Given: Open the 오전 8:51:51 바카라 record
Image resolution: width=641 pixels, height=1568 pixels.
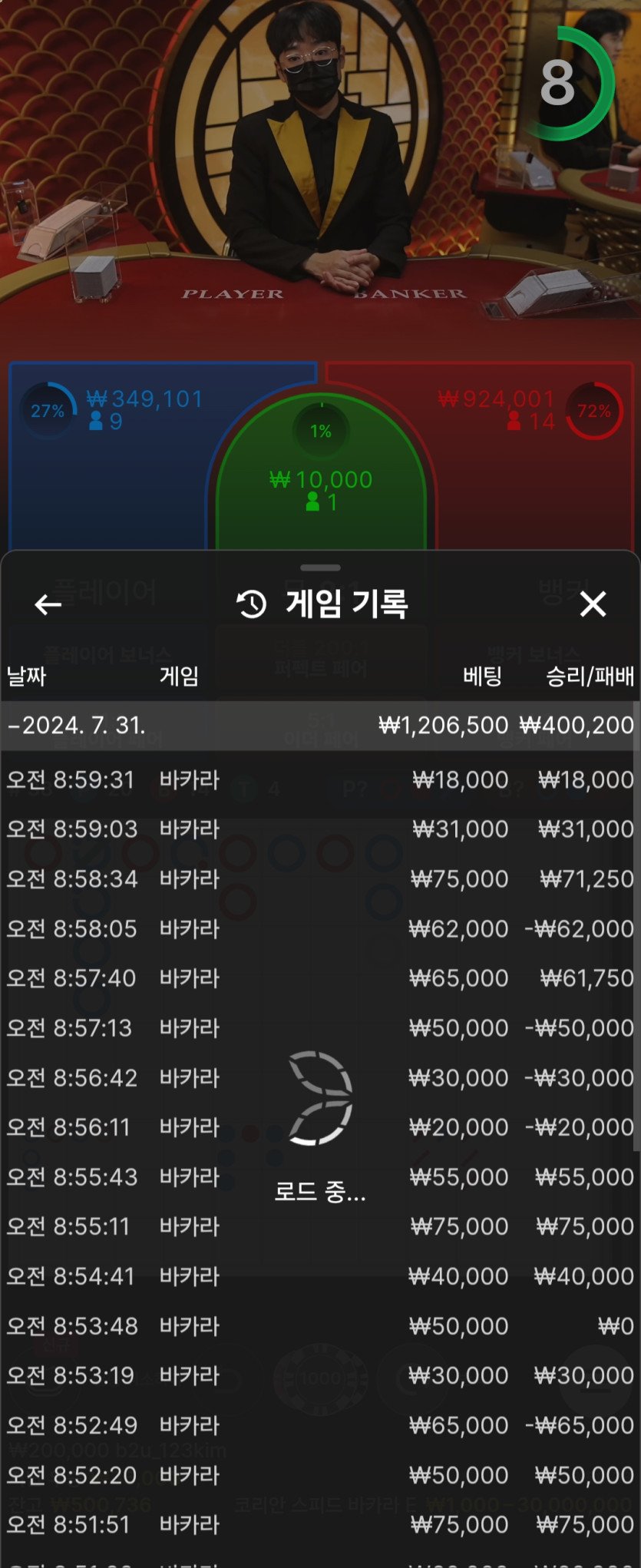Looking at the screenshot, I should [320, 1524].
